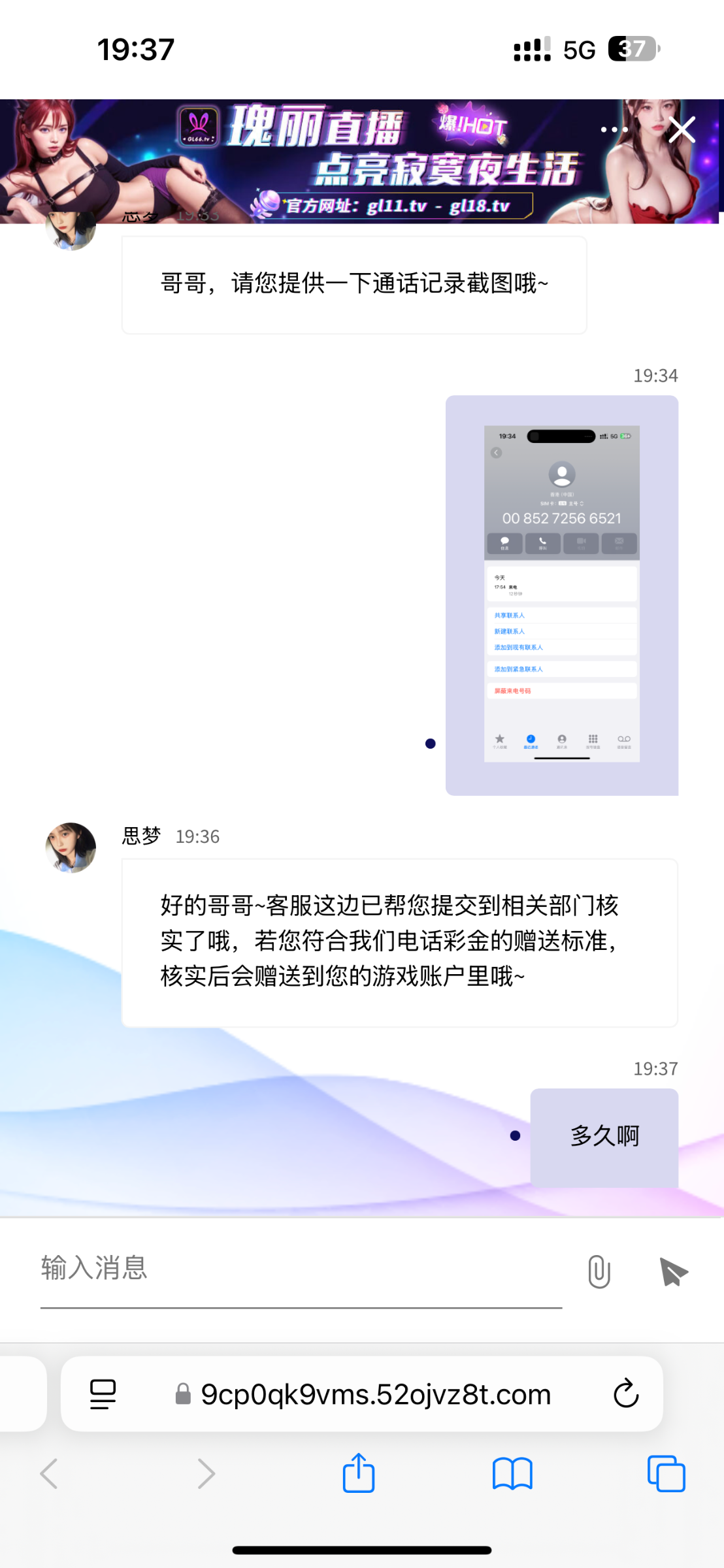The height and width of the screenshot is (1568, 724).
Task: Send the message with the arrow icon
Action: tap(673, 1271)
